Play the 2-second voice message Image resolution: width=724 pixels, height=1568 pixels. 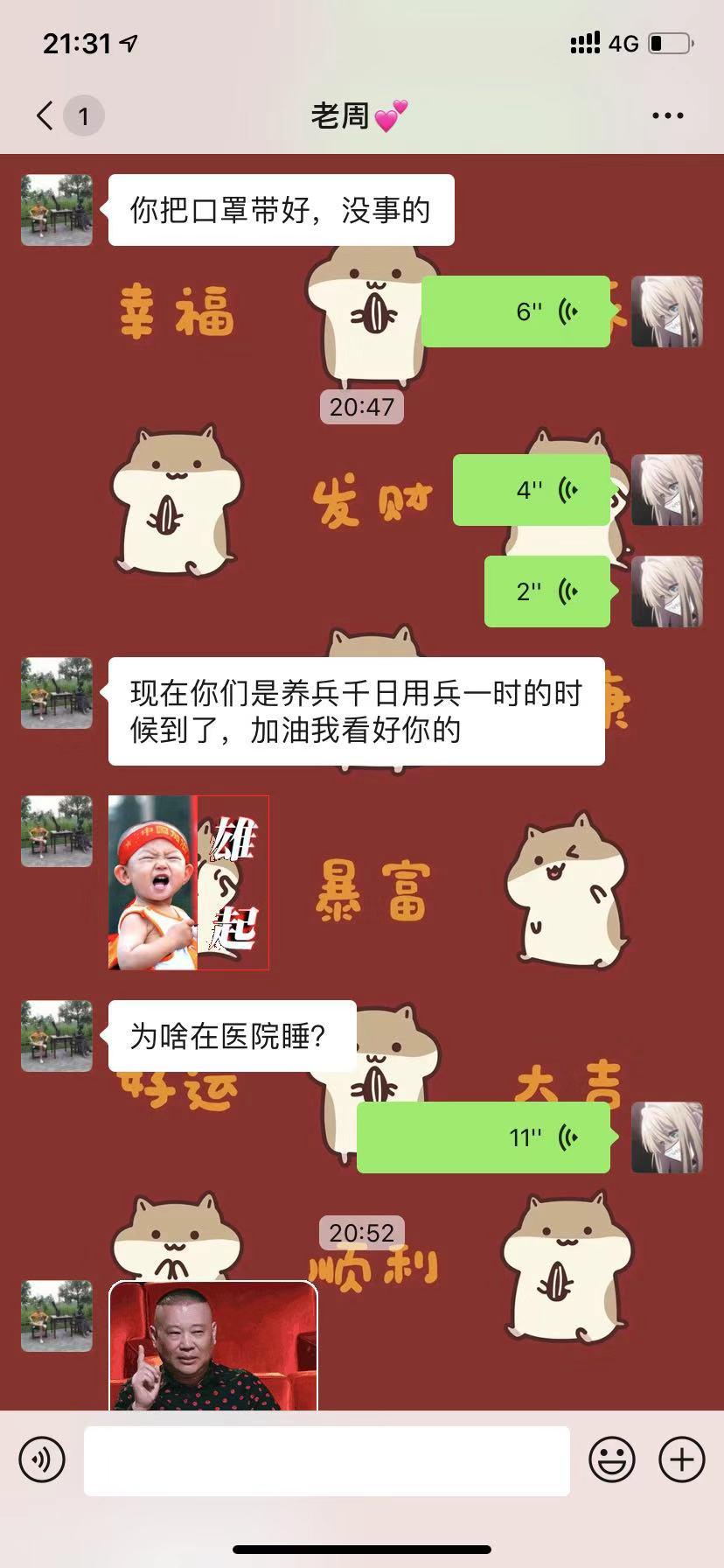click(x=546, y=591)
